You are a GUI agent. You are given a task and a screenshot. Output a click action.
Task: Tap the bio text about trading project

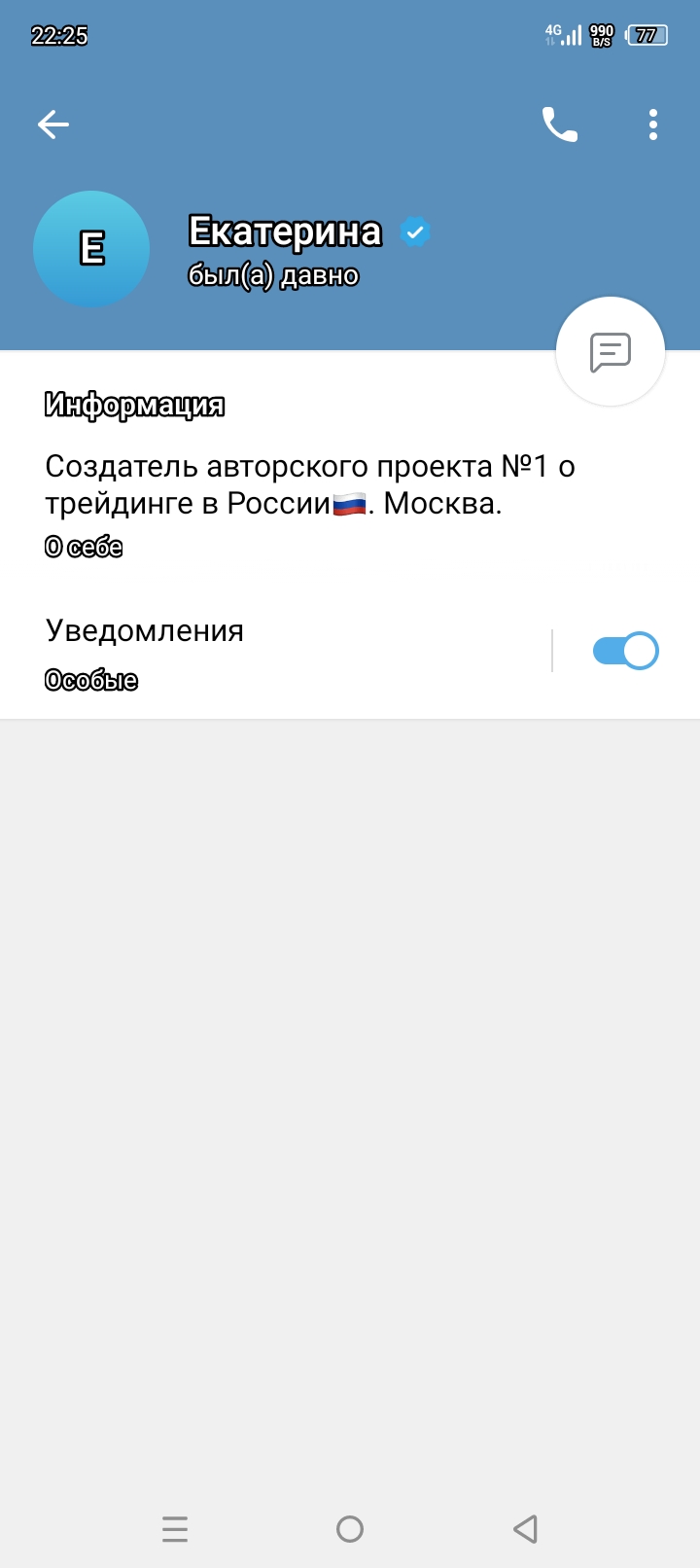pos(309,485)
